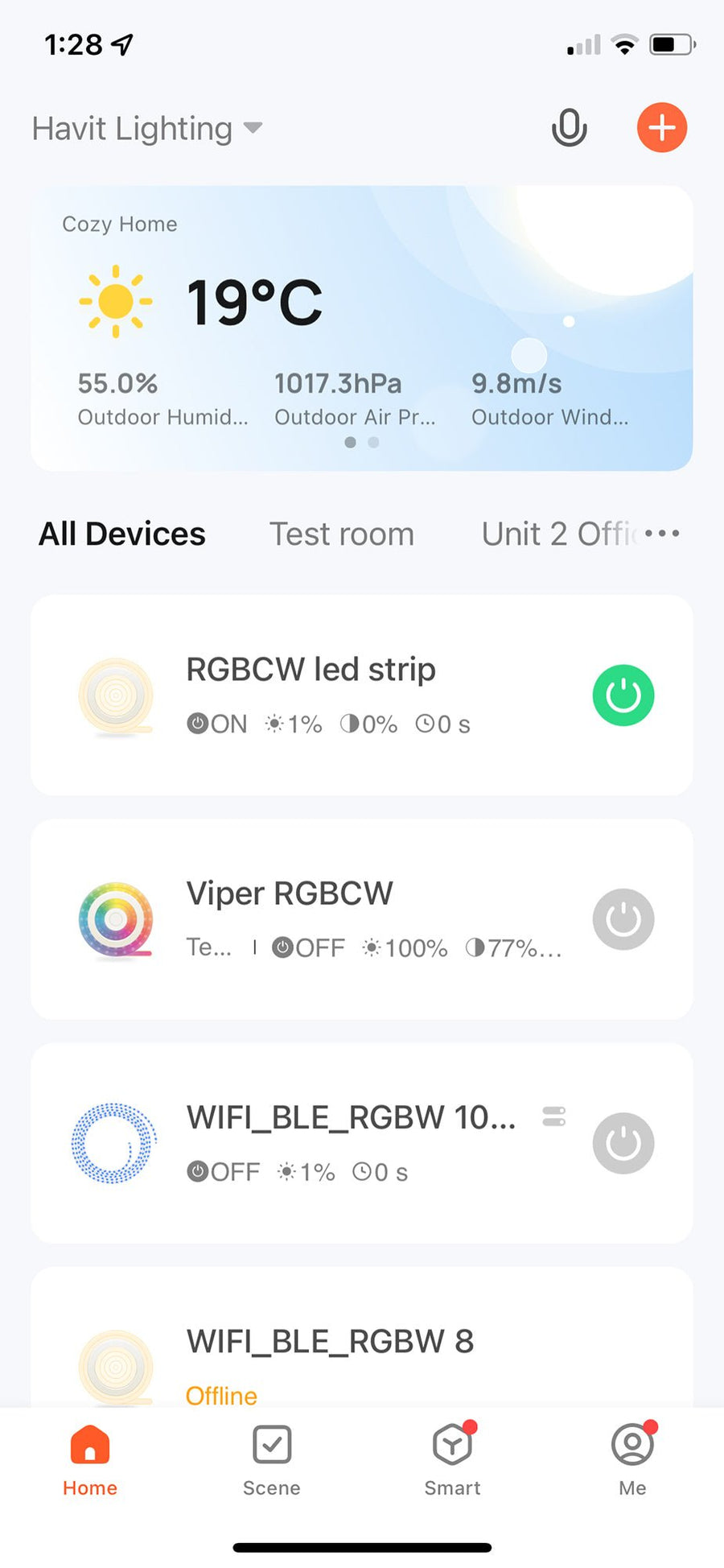Tap the WIFI_BLE_RGBW 10 blue coil thumbnail
This screenshot has height=1568, width=724.
tap(113, 1143)
